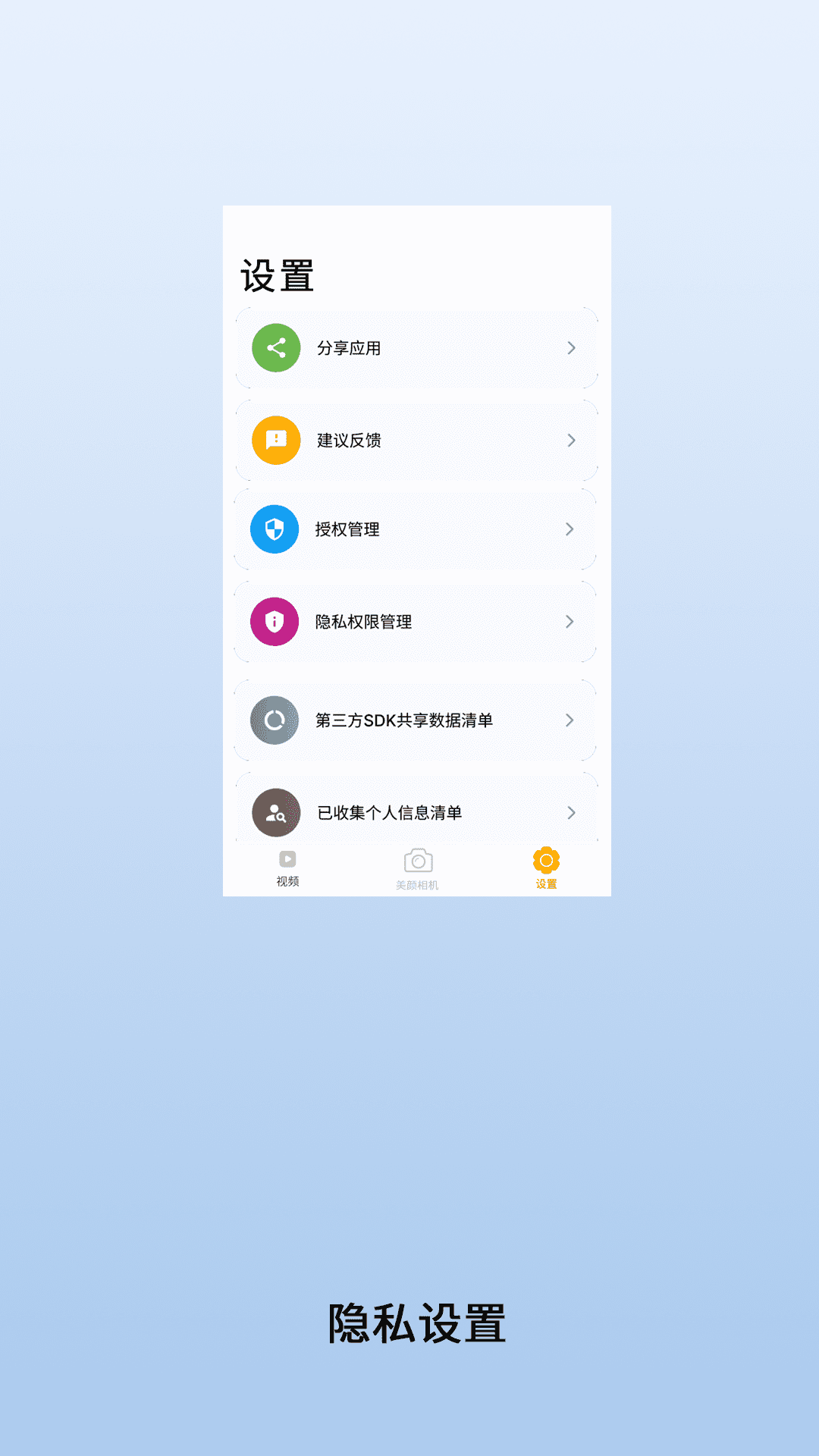This screenshot has width=819, height=1456.
Task: Click the 视频 video play icon
Action: [287, 859]
